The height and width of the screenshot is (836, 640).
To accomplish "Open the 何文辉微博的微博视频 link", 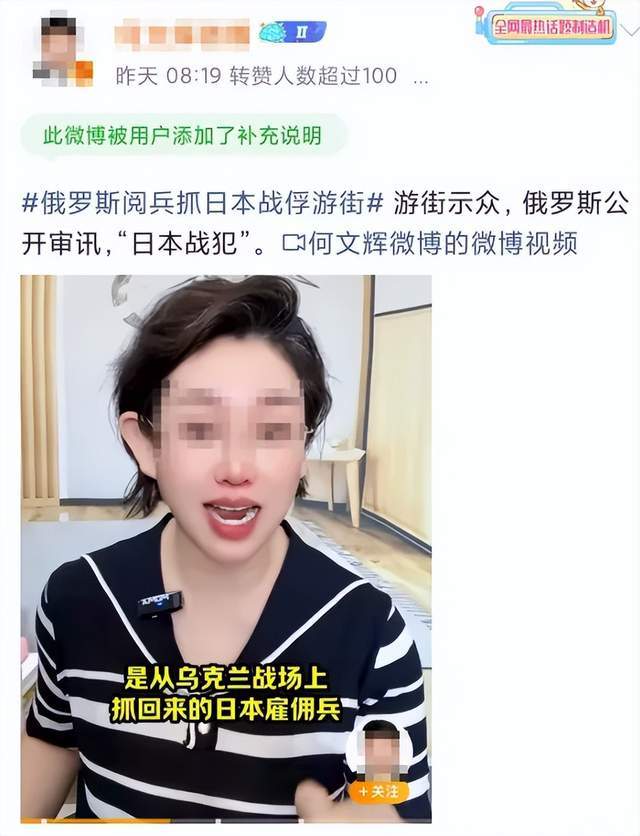I will pos(431,244).
